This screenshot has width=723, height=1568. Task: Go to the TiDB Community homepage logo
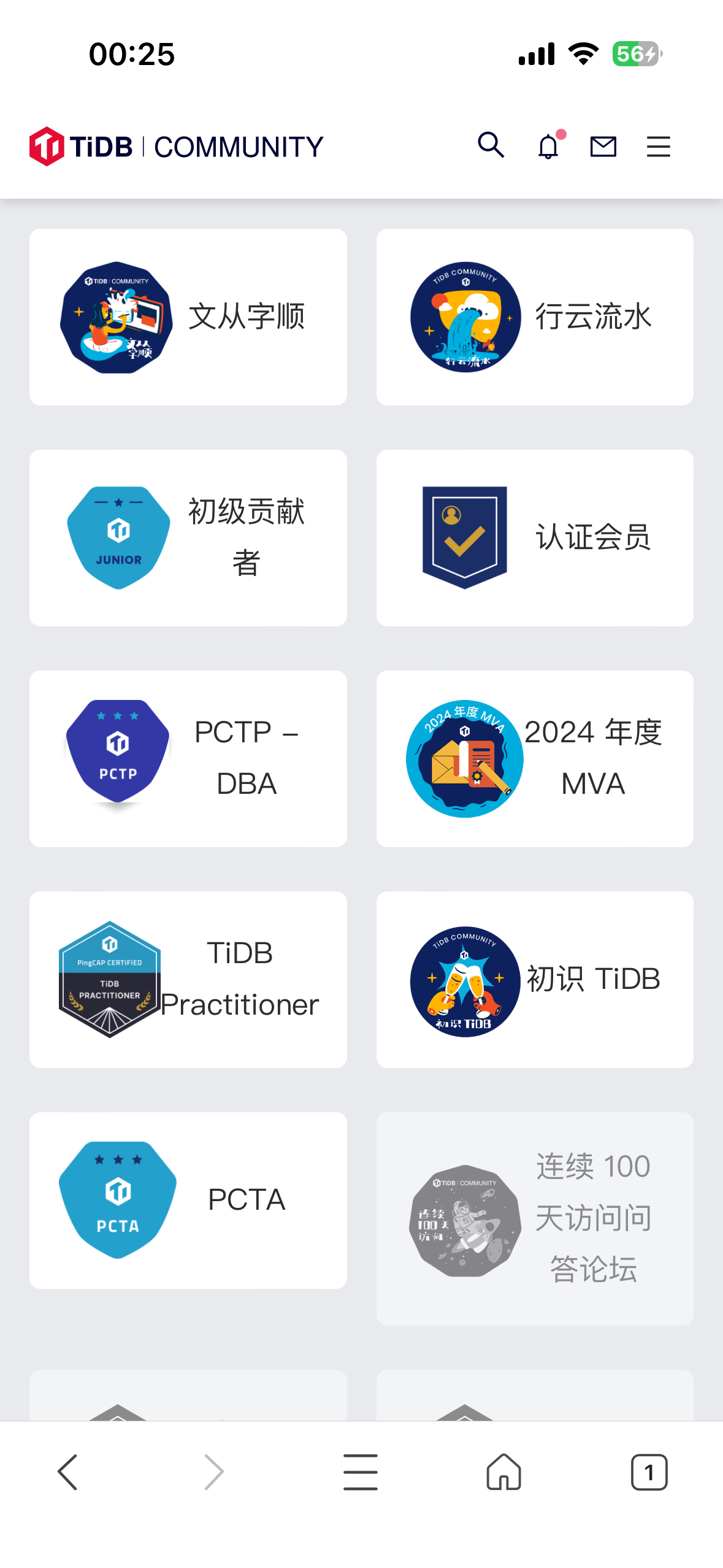(x=176, y=147)
